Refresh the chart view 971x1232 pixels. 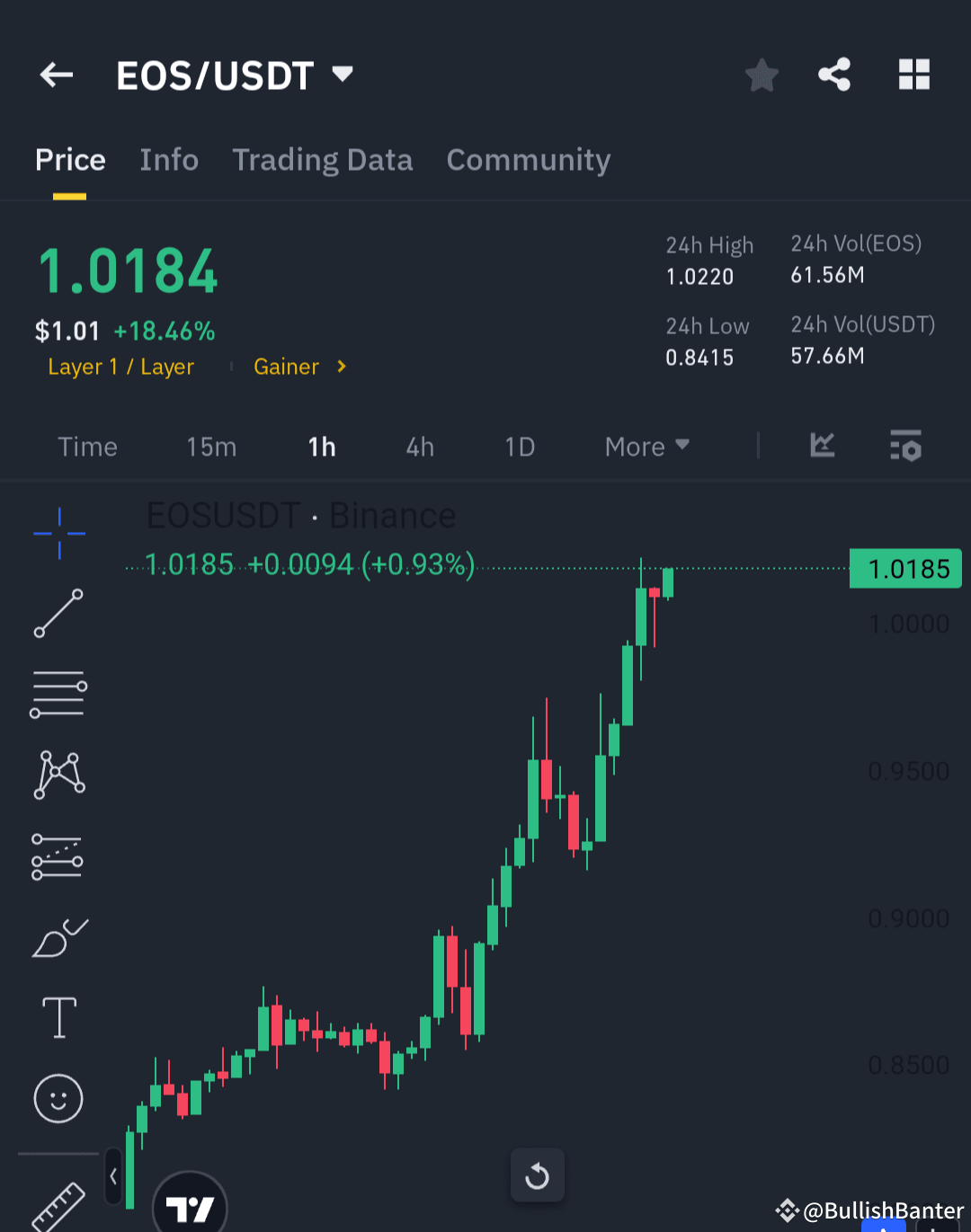(x=537, y=1174)
